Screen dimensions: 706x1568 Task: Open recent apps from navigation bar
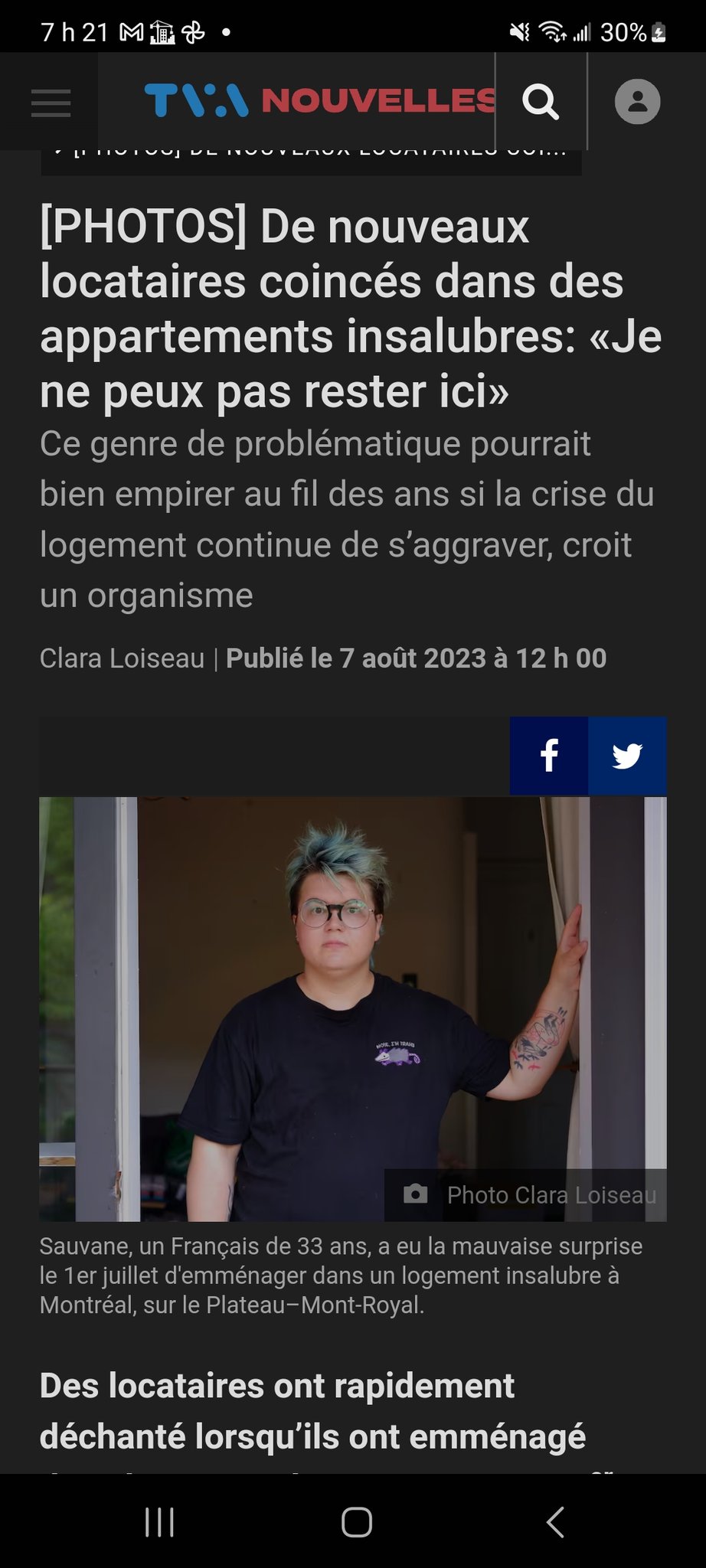(x=160, y=1522)
